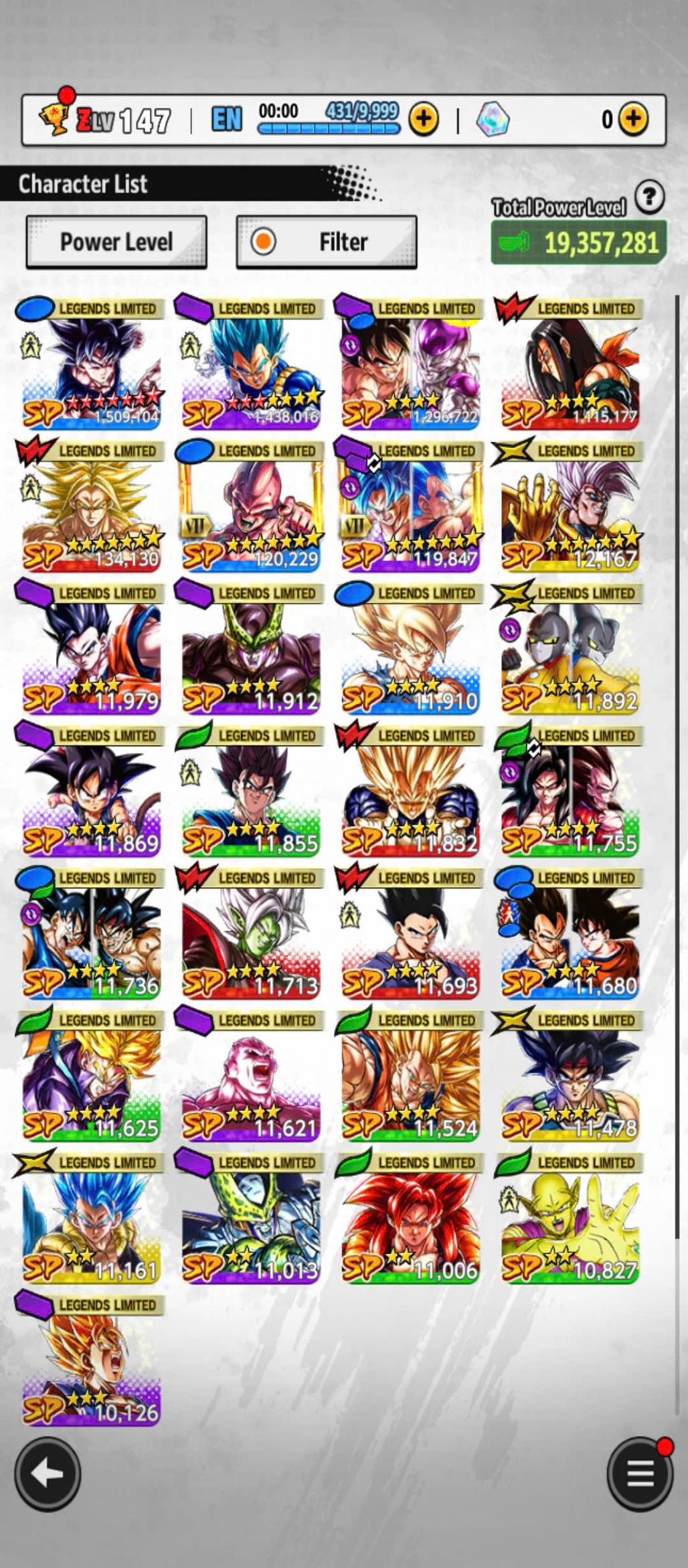The height and width of the screenshot is (1568, 688).
Task: Add energy with the plus button
Action: (x=424, y=119)
